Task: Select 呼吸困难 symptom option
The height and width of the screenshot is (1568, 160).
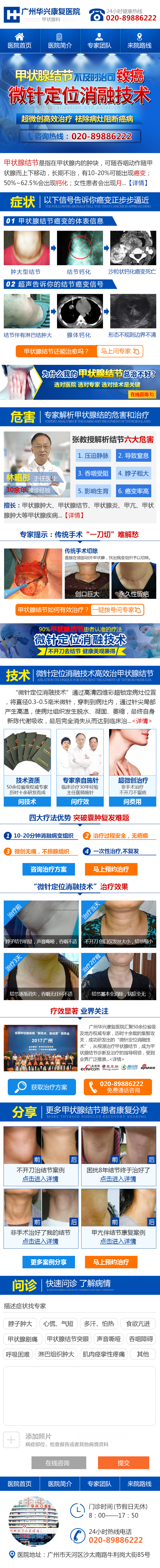Action: [x=18, y=1354]
